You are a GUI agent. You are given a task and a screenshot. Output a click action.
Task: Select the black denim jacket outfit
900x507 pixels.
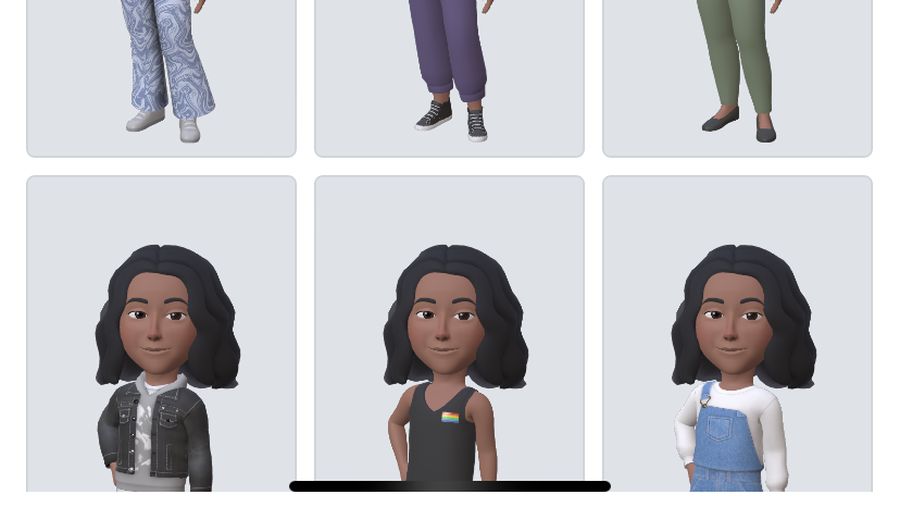tap(161, 340)
